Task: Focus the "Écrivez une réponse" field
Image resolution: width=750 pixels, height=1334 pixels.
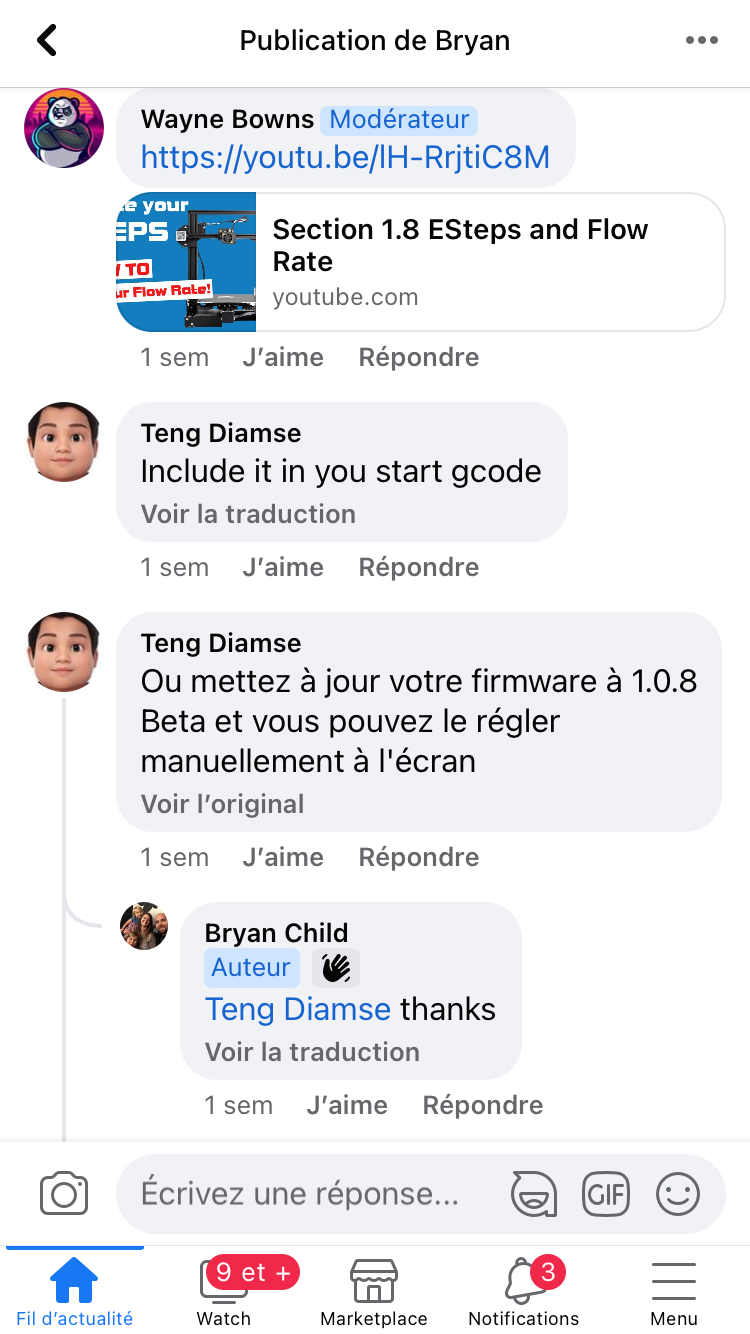Action: (x=300, y=1194)
